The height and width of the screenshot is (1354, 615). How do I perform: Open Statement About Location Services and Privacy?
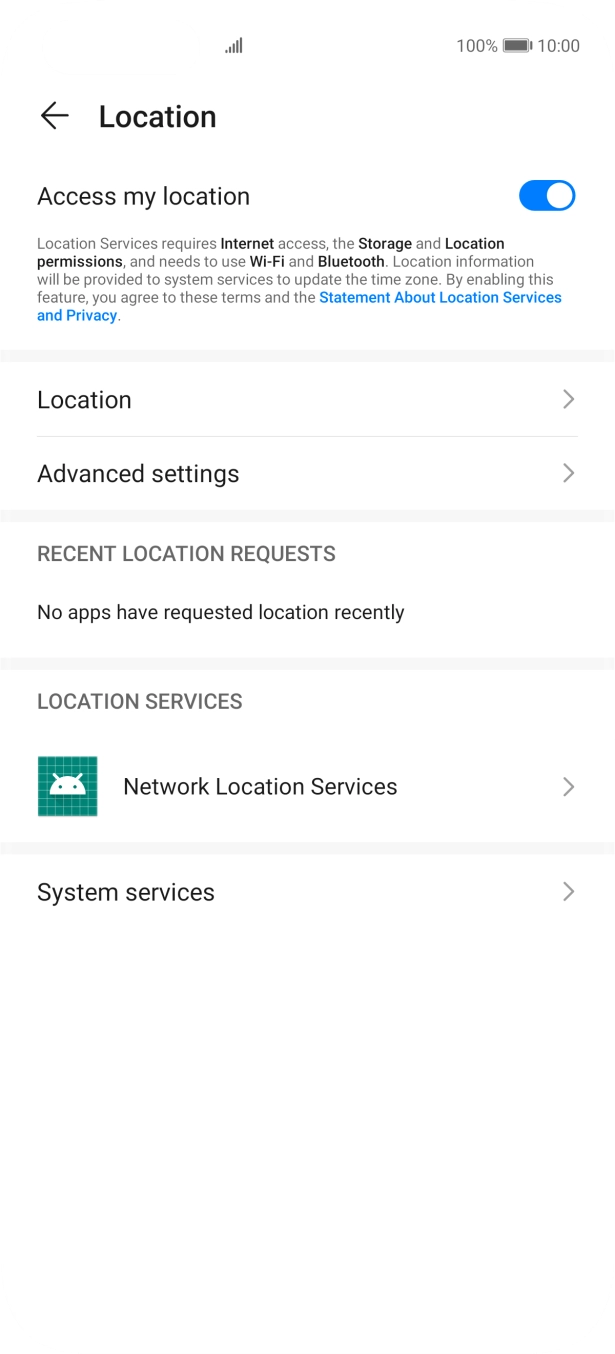pos(440,298)
